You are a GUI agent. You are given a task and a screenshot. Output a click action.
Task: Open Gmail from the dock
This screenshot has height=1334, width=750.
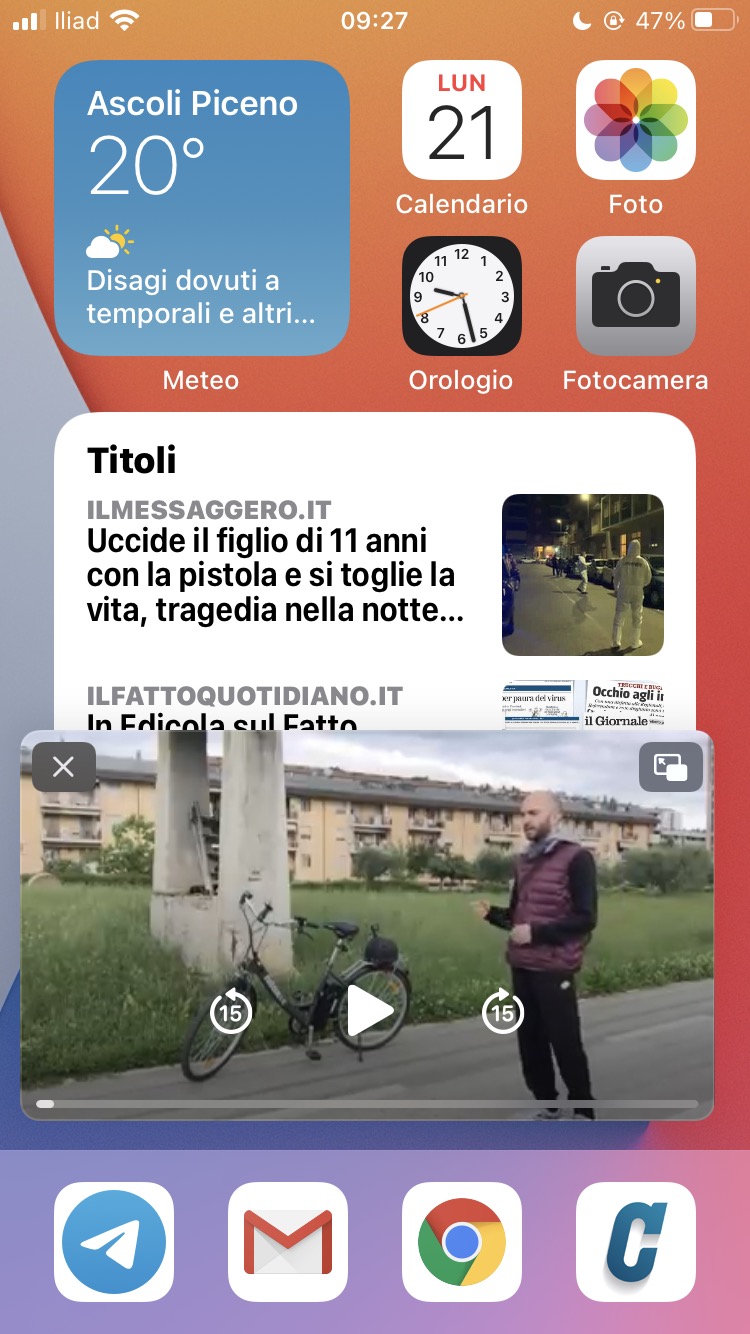coord(288,1242)
